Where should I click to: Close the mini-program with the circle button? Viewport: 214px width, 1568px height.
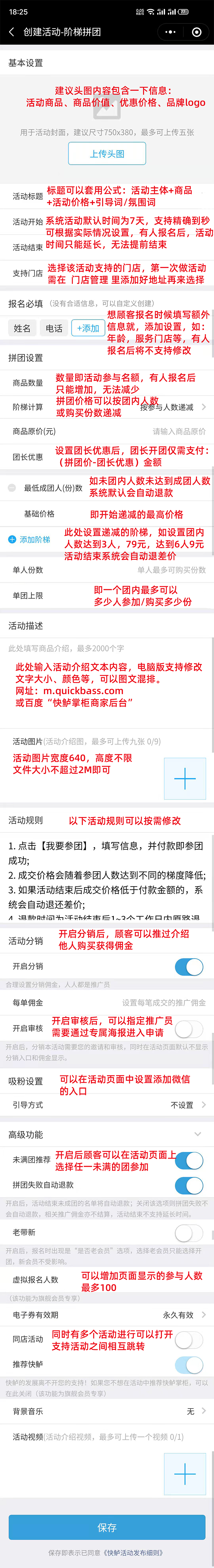pos(196,31)
